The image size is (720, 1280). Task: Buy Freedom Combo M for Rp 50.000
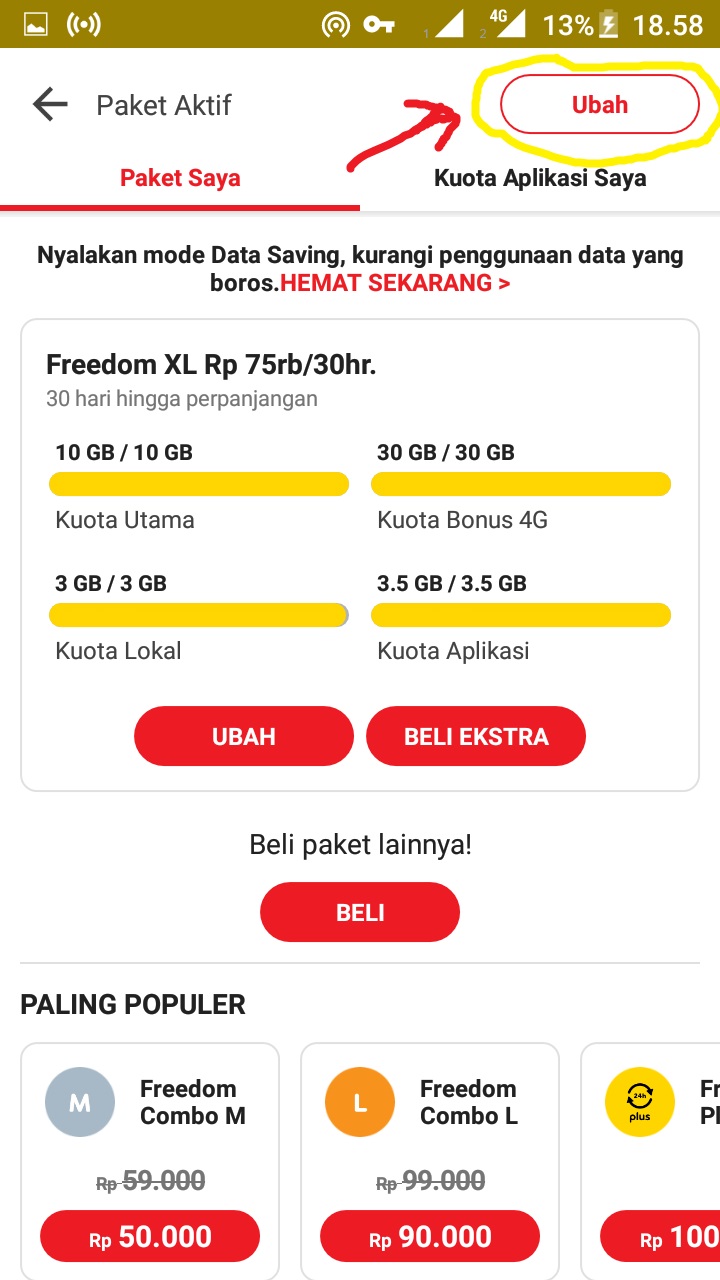150,1238
